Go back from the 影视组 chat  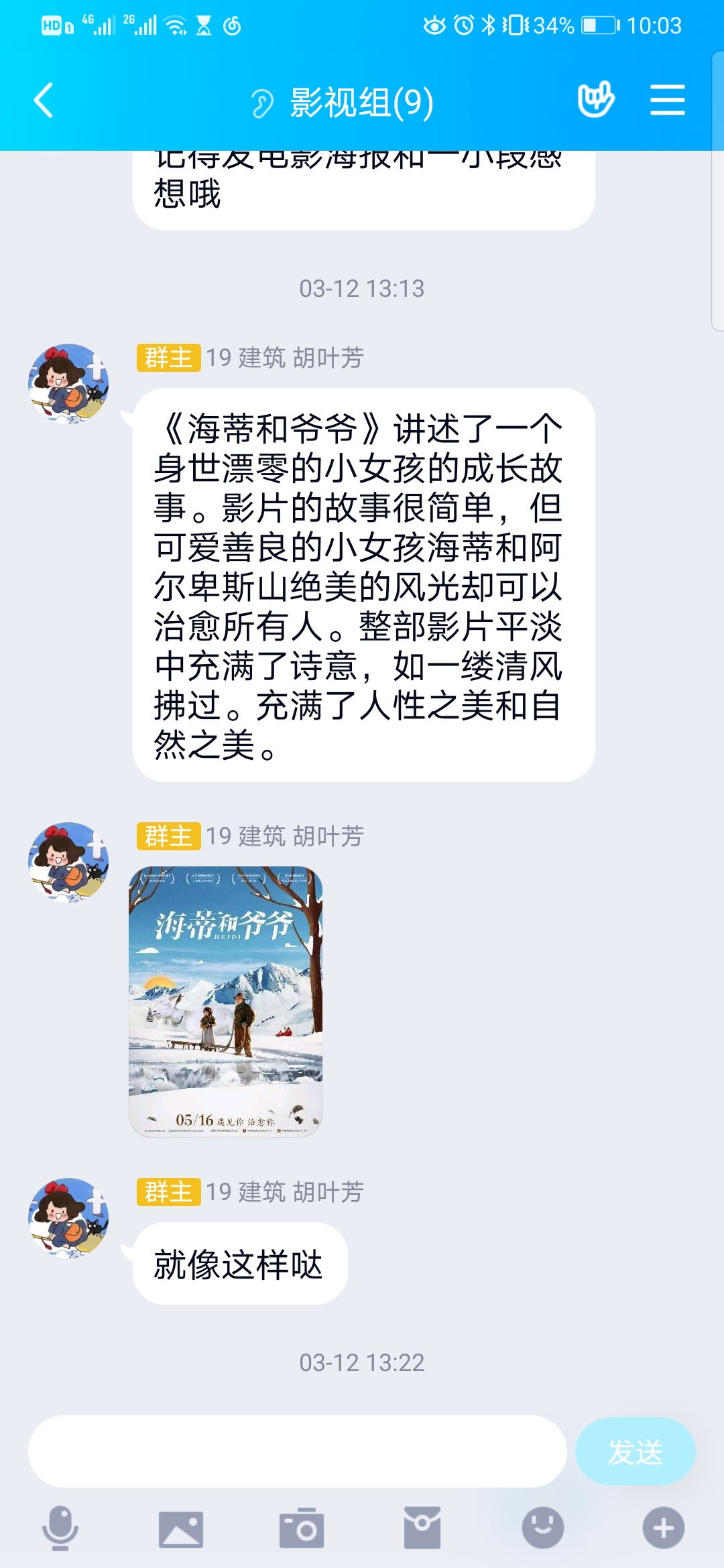pyautogui.click(x=44, y=101)
